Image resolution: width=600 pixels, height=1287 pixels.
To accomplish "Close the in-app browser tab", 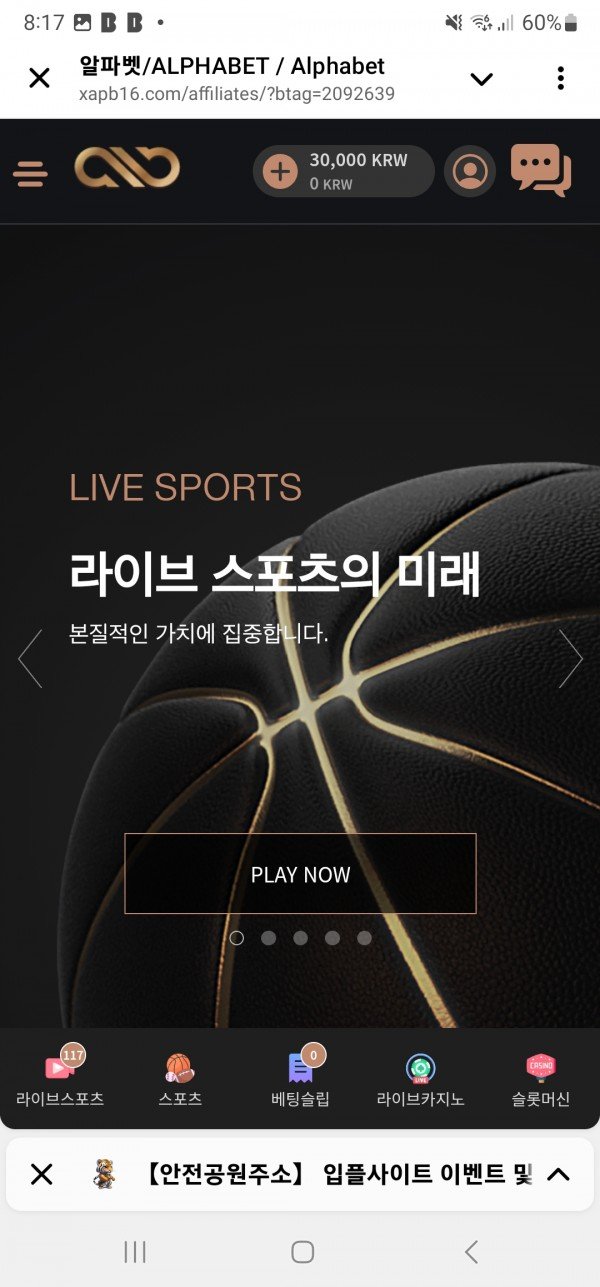I will (x=39, y=78).
